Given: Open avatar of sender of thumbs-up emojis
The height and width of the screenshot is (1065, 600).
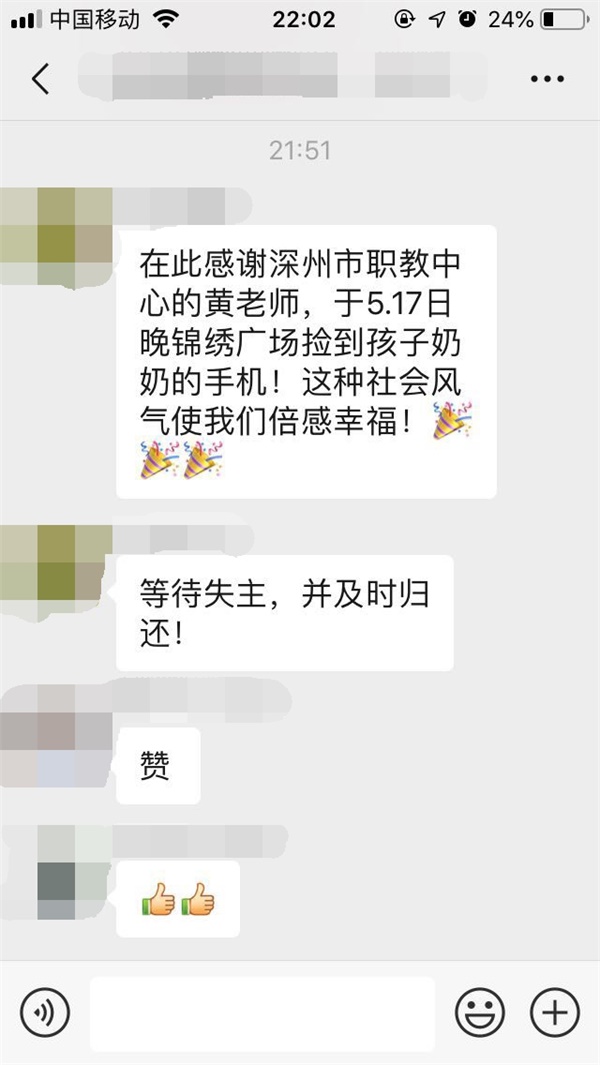Looking at the screenshot, I should tap(57, 873).
